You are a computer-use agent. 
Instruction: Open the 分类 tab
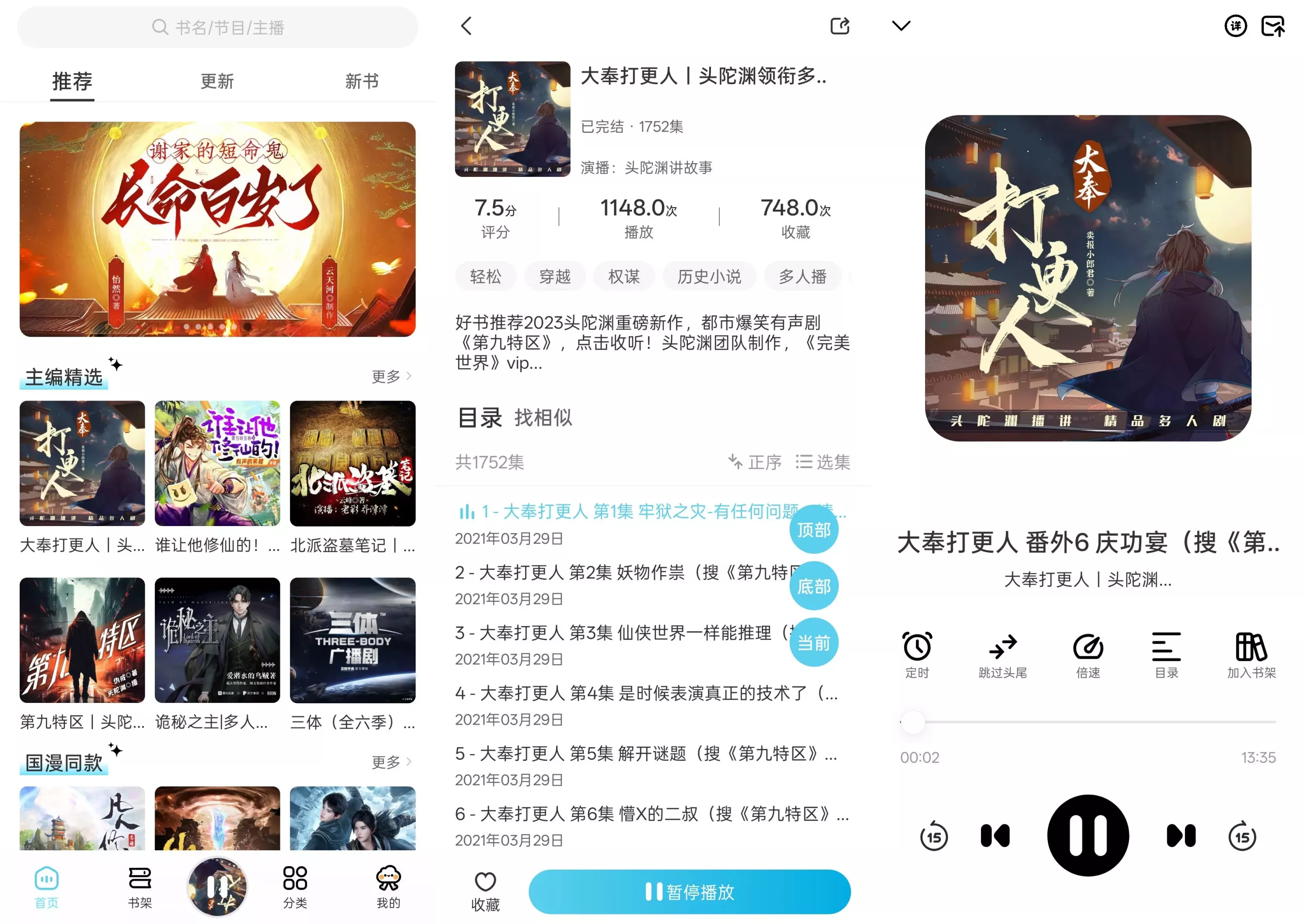[295, 886]
